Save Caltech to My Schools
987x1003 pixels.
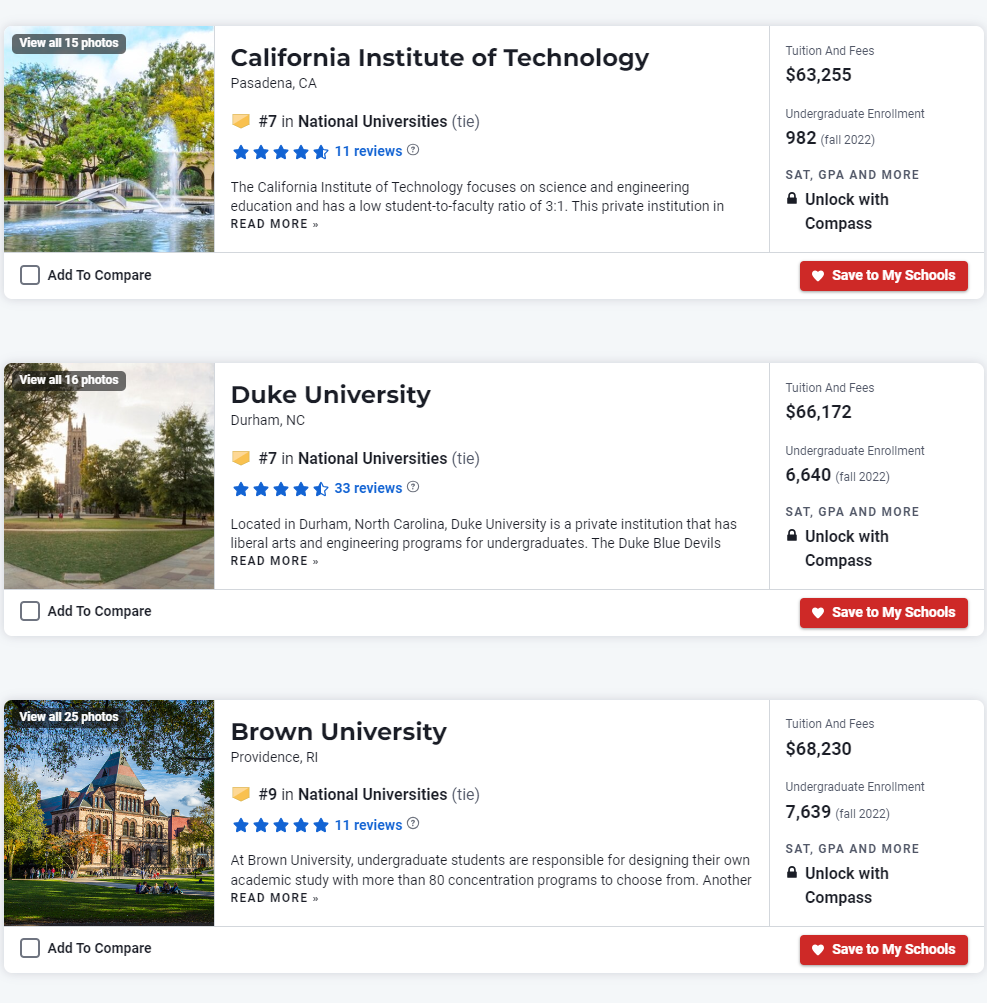click(883, 276)
